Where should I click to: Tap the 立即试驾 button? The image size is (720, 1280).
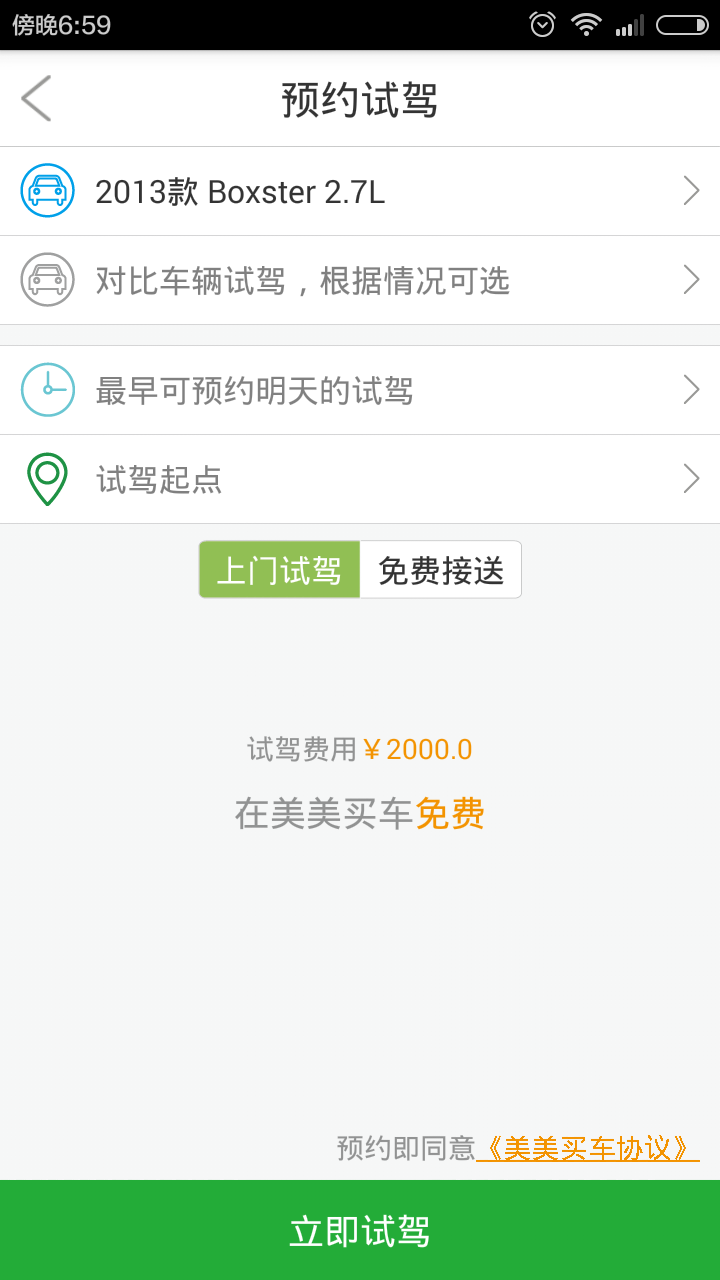point(360,1230)
